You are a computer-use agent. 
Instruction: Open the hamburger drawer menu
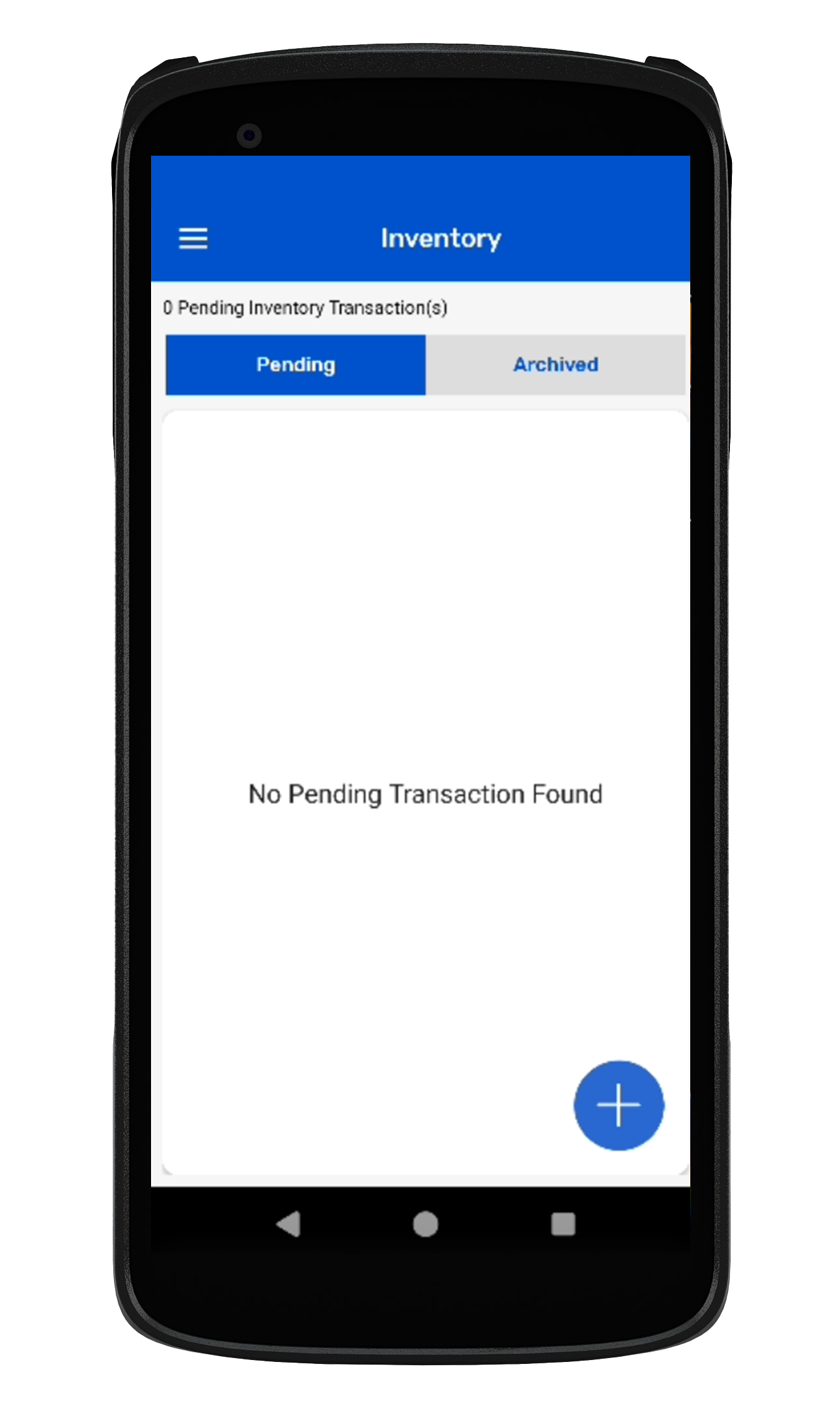[x=193, y=238]
